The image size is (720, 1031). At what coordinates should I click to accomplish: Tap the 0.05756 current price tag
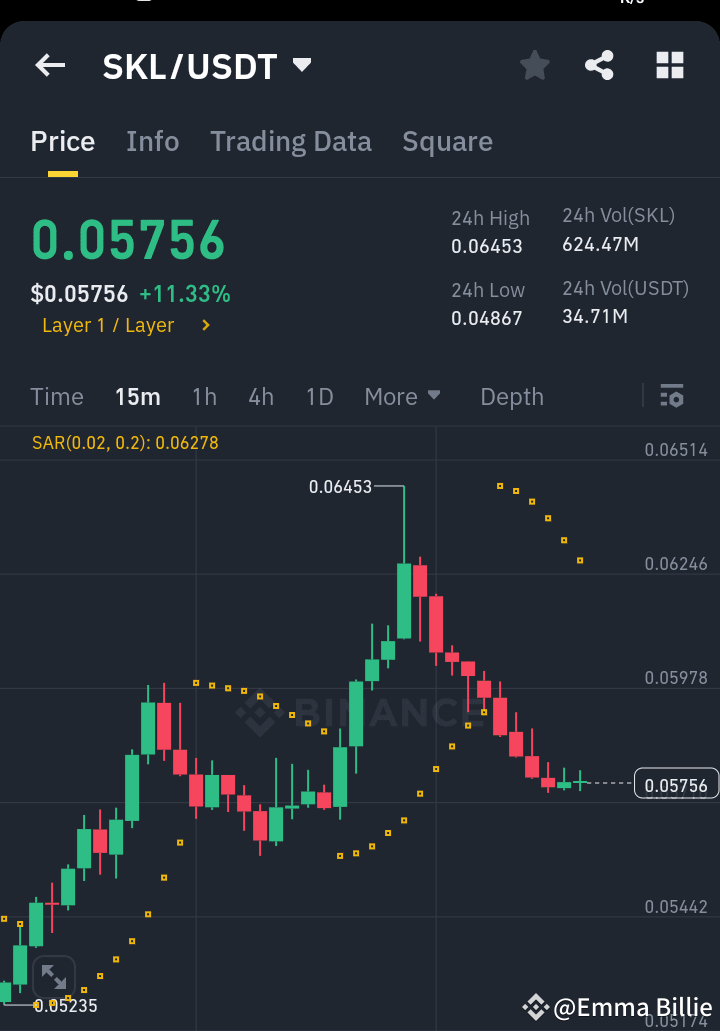pyautogui.click(x=676, y=783)
